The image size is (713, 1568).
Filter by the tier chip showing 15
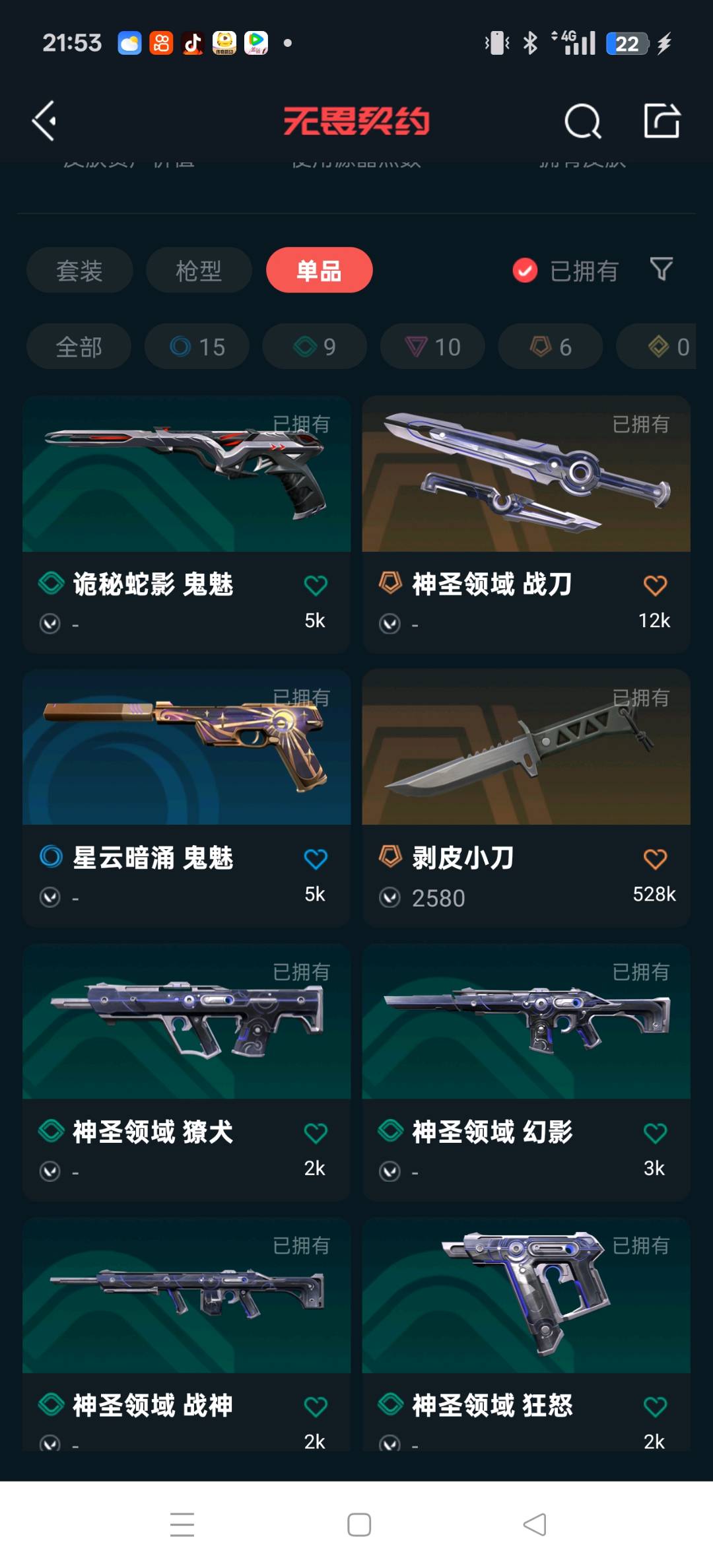(197, 347)
